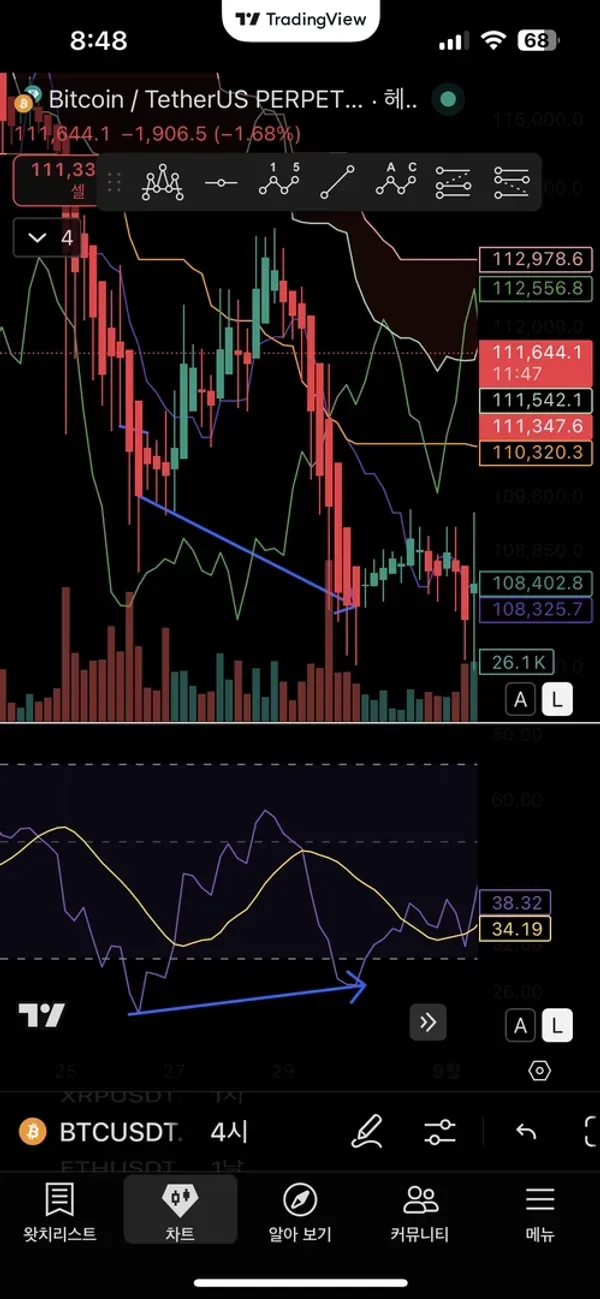Select the head and shoulders drawing tool
The width and height of the screenshot is (600, 1299).
pyautogui.click(x=162, y=183)
